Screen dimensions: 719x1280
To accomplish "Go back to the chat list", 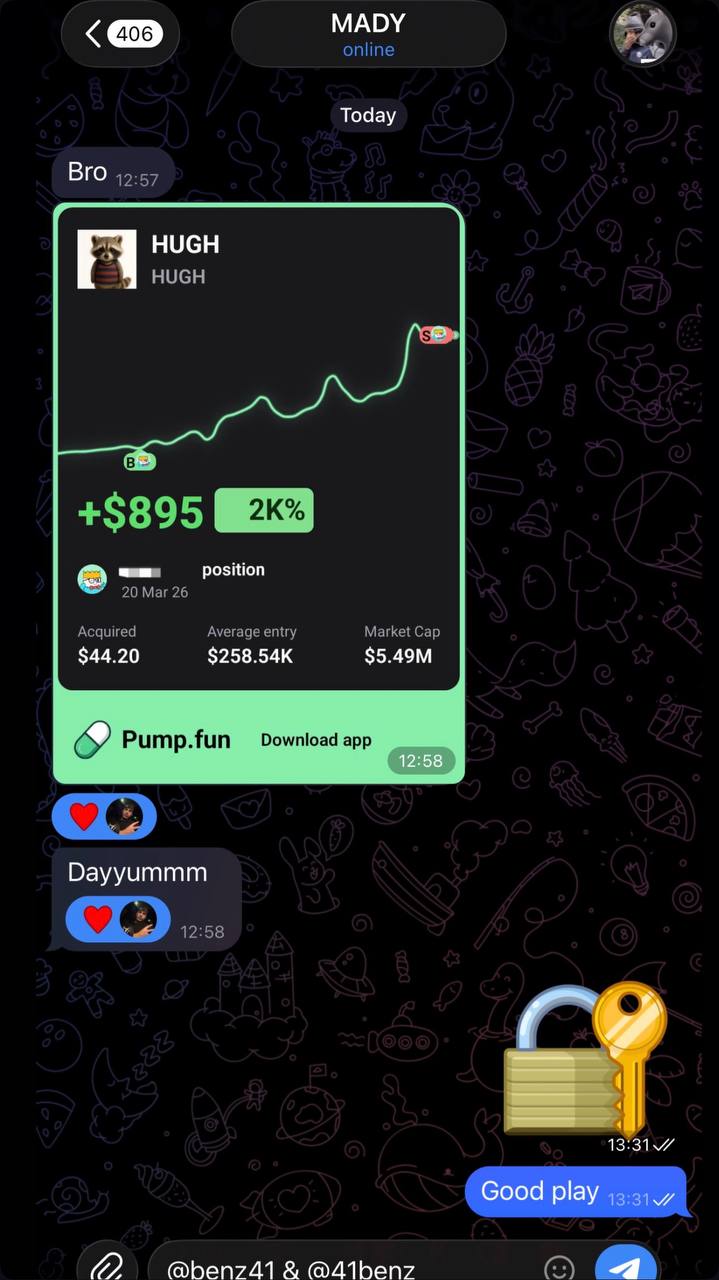I will (x=119, y=34).
